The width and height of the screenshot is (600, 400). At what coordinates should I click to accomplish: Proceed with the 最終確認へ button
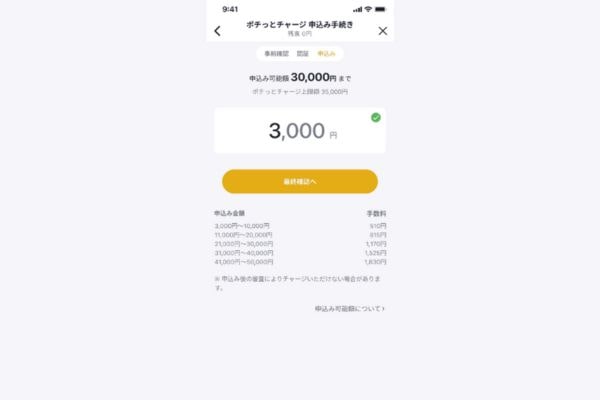[x=299, y=181]
